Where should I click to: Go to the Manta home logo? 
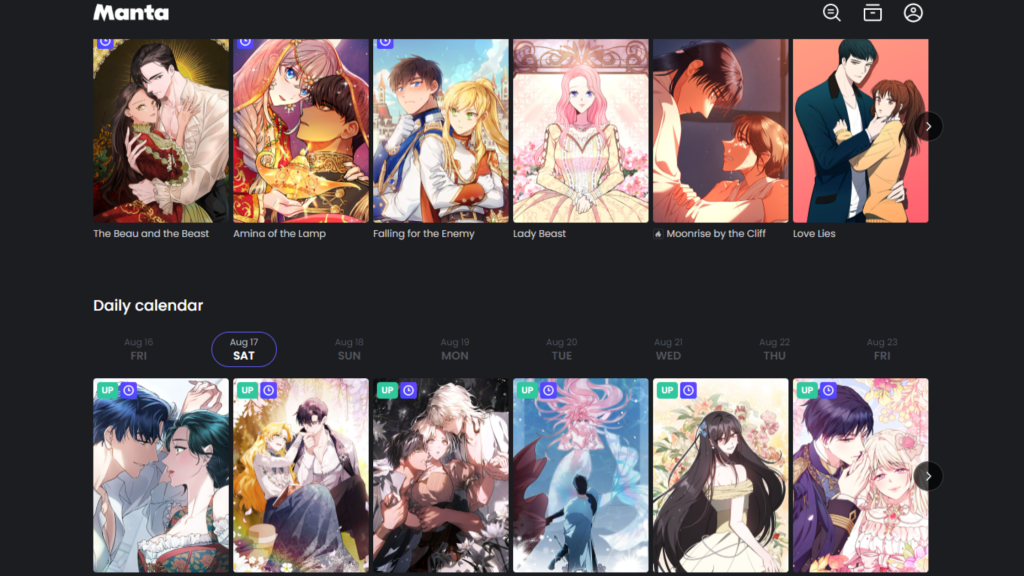point(131,13)
